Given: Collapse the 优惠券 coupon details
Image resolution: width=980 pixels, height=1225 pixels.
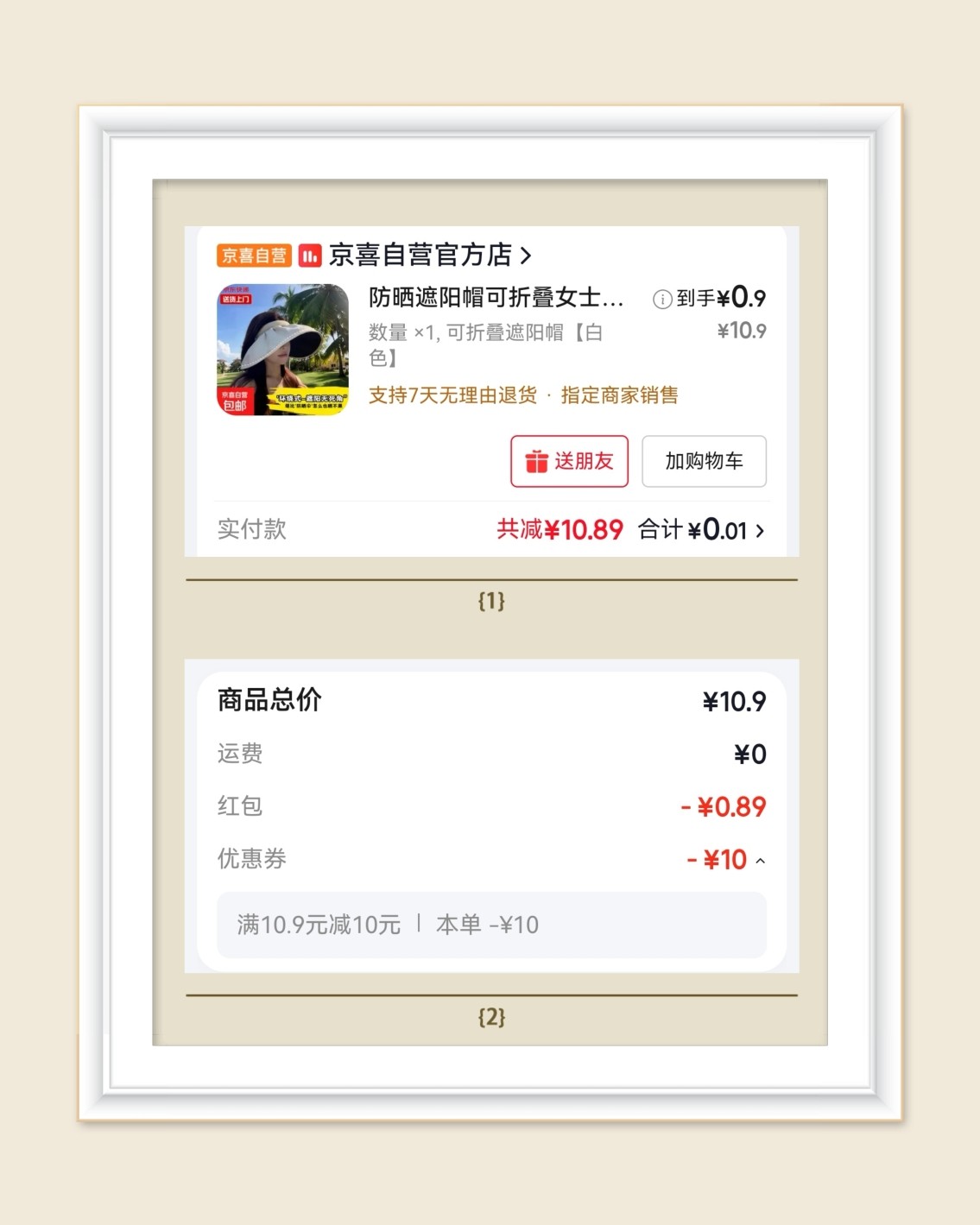Looking at the screenshot, I should [761, 861].
